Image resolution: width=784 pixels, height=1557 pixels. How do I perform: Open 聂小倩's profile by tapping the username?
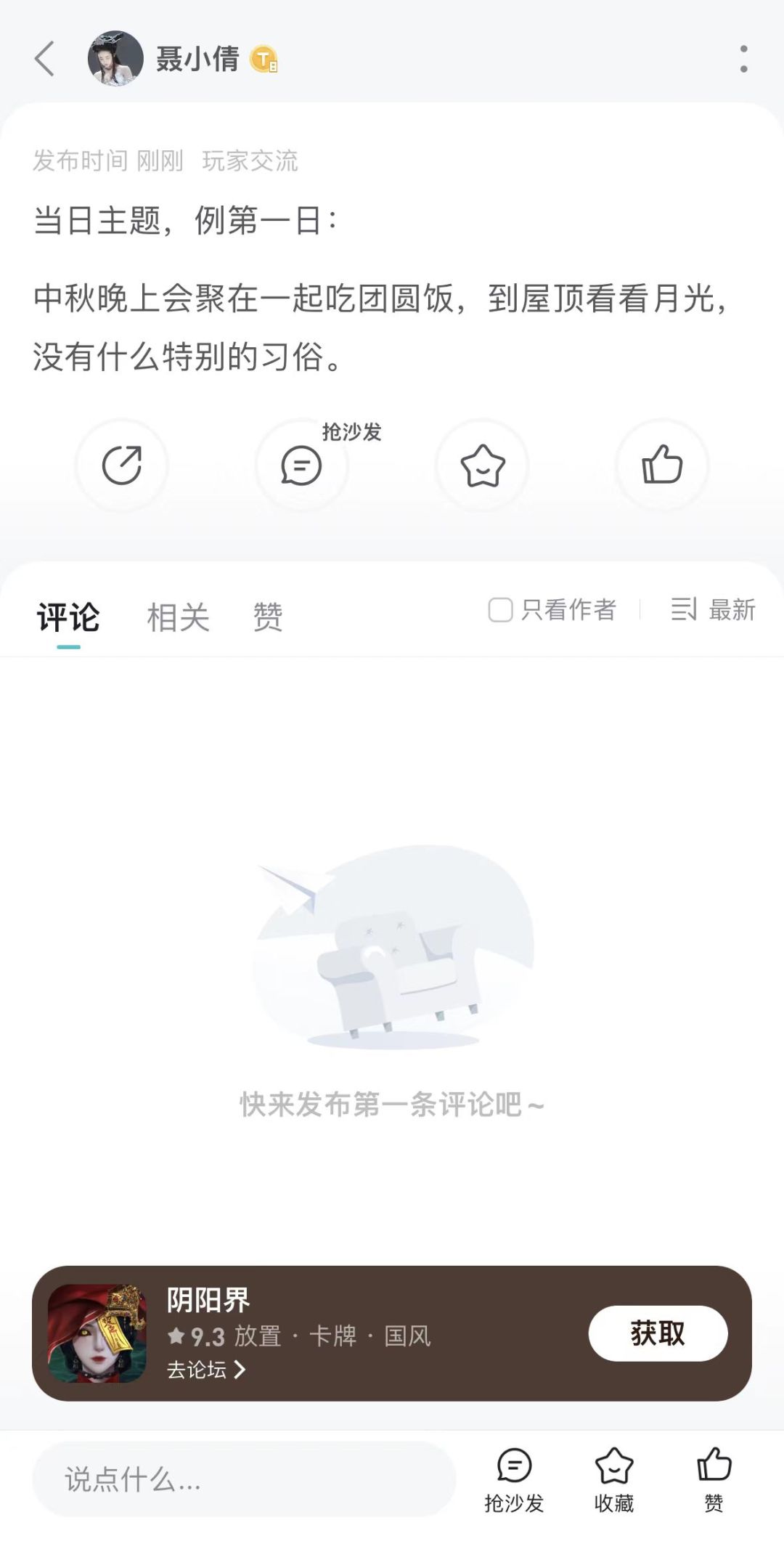point(198,60)
